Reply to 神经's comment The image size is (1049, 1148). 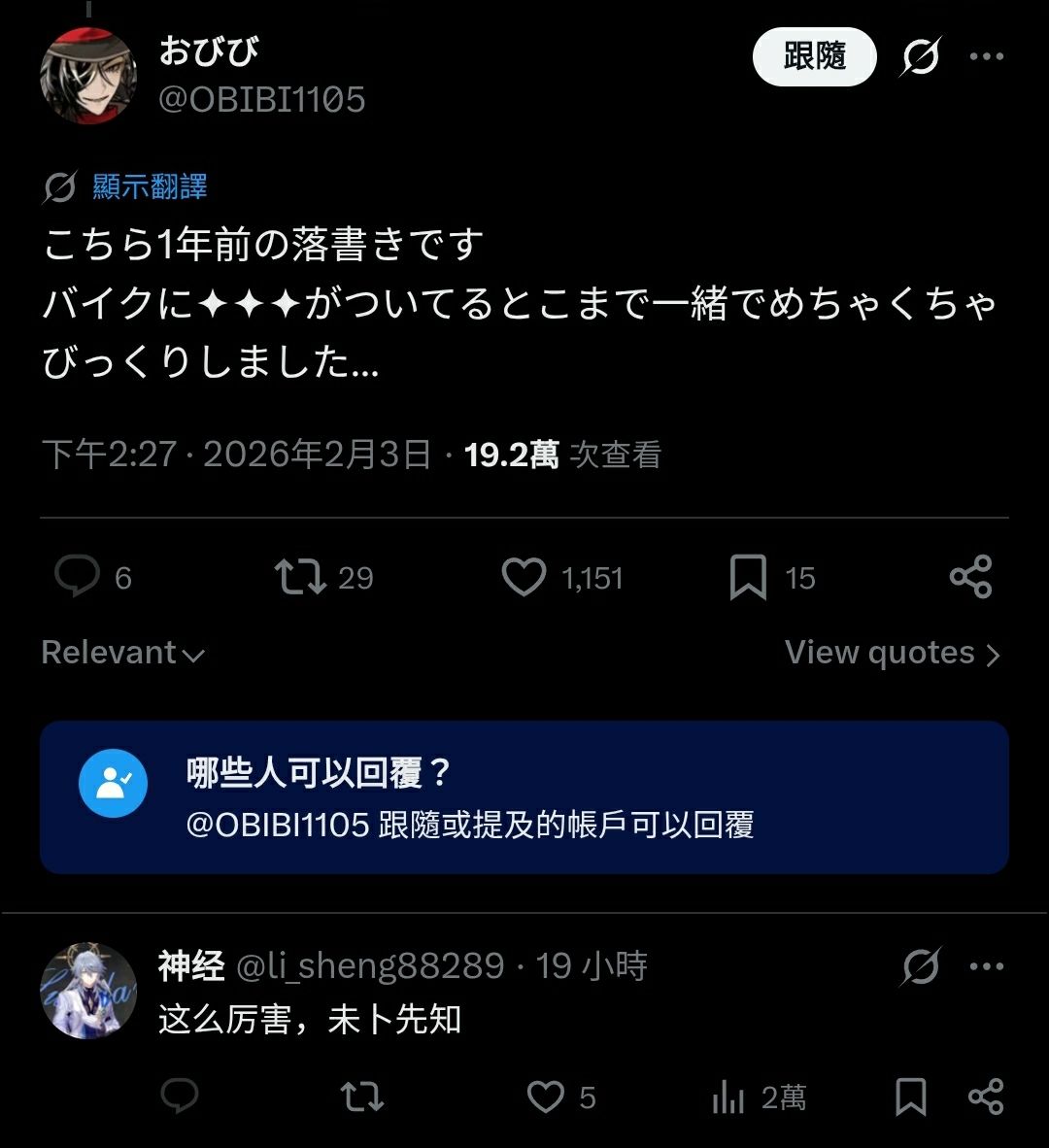[x=180, y=1097]
